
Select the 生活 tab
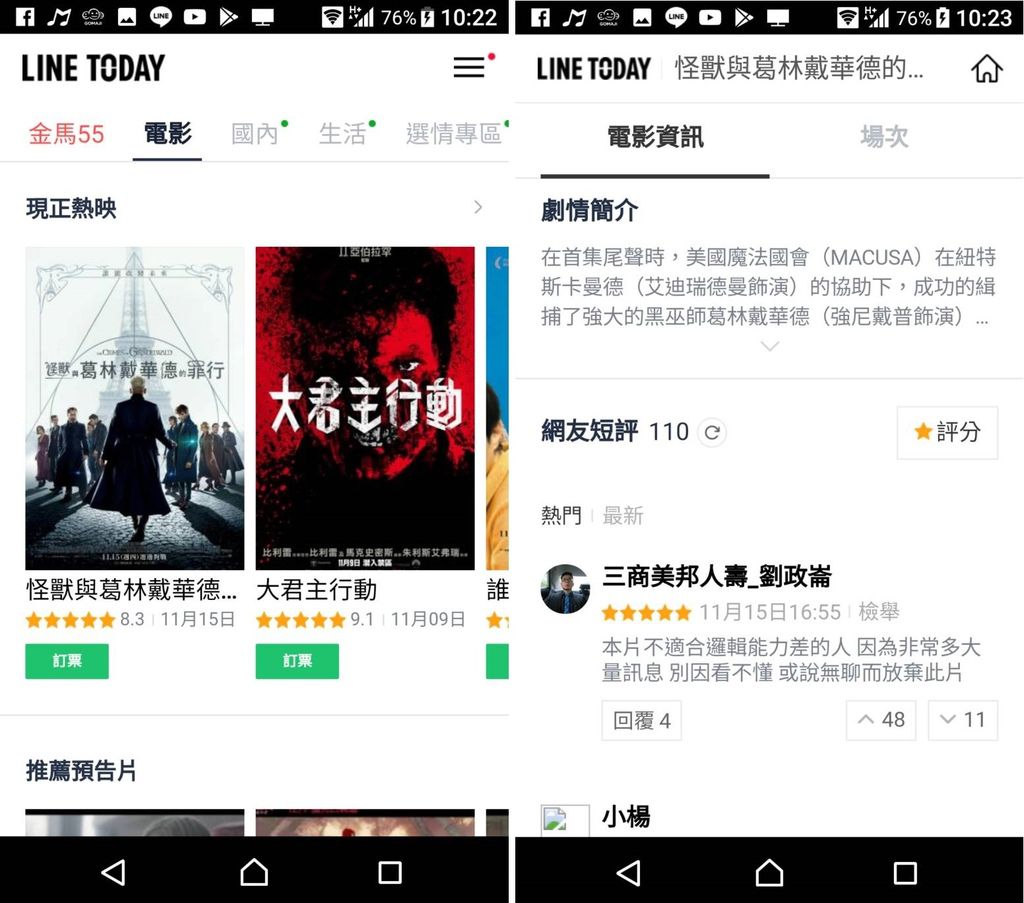[343, 134]
